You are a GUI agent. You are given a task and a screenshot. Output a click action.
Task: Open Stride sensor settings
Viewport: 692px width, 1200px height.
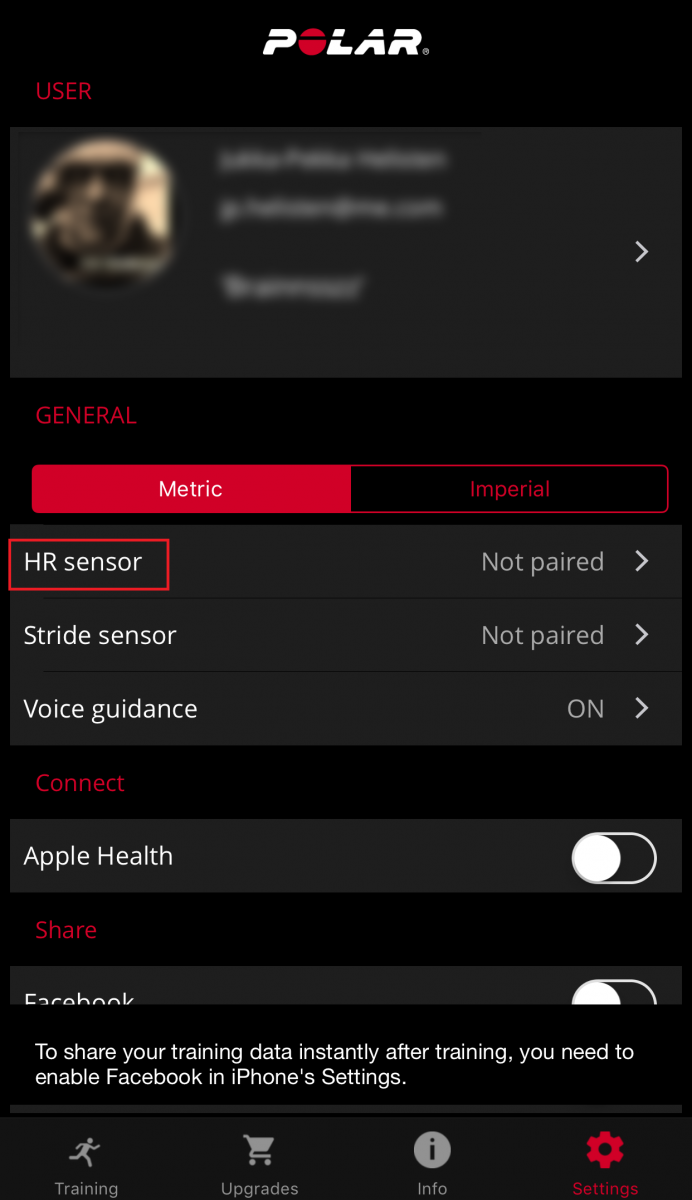tap(346, 635)
